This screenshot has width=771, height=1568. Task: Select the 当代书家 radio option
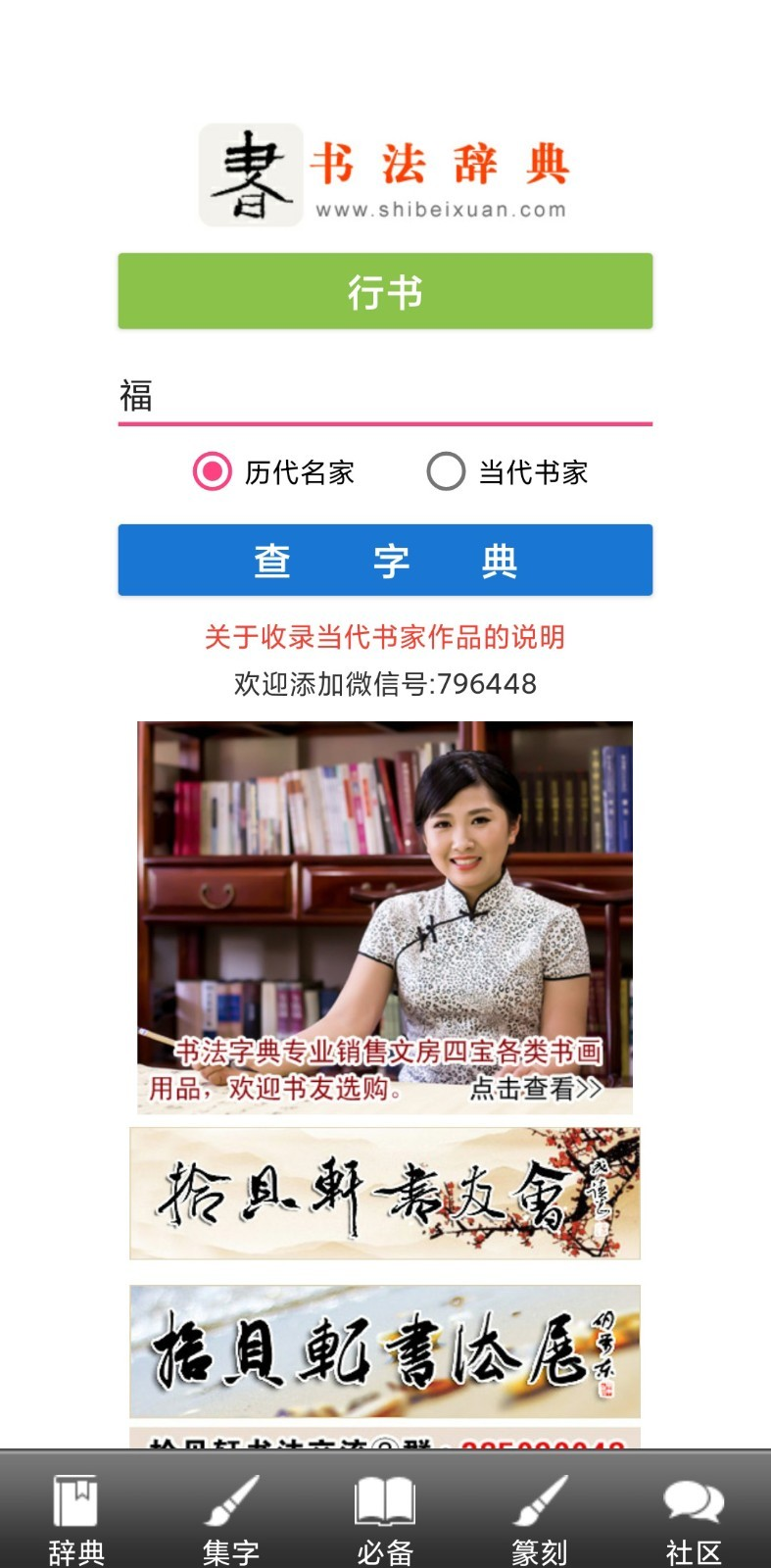tap(446, 472)
